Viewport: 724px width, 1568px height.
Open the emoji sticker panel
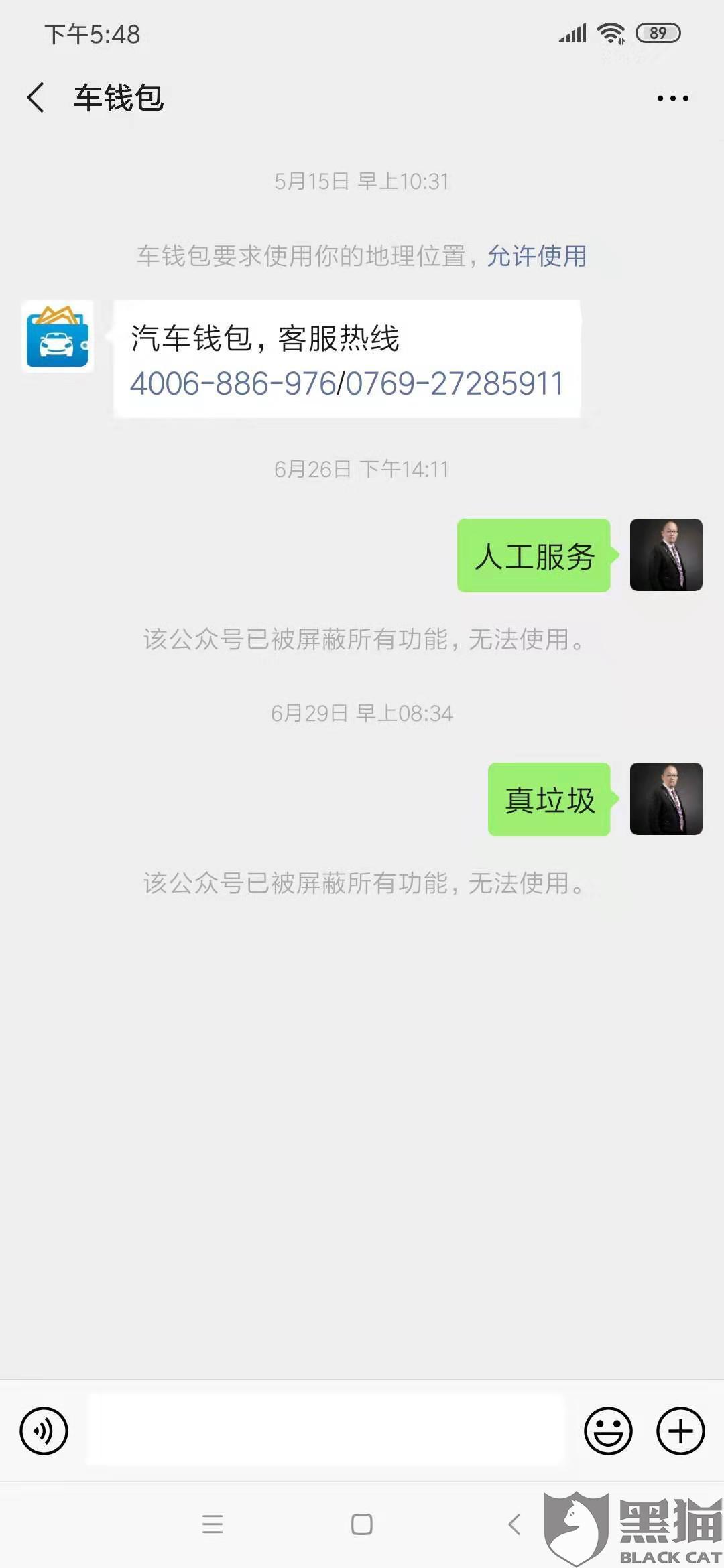click(608, 1431)
